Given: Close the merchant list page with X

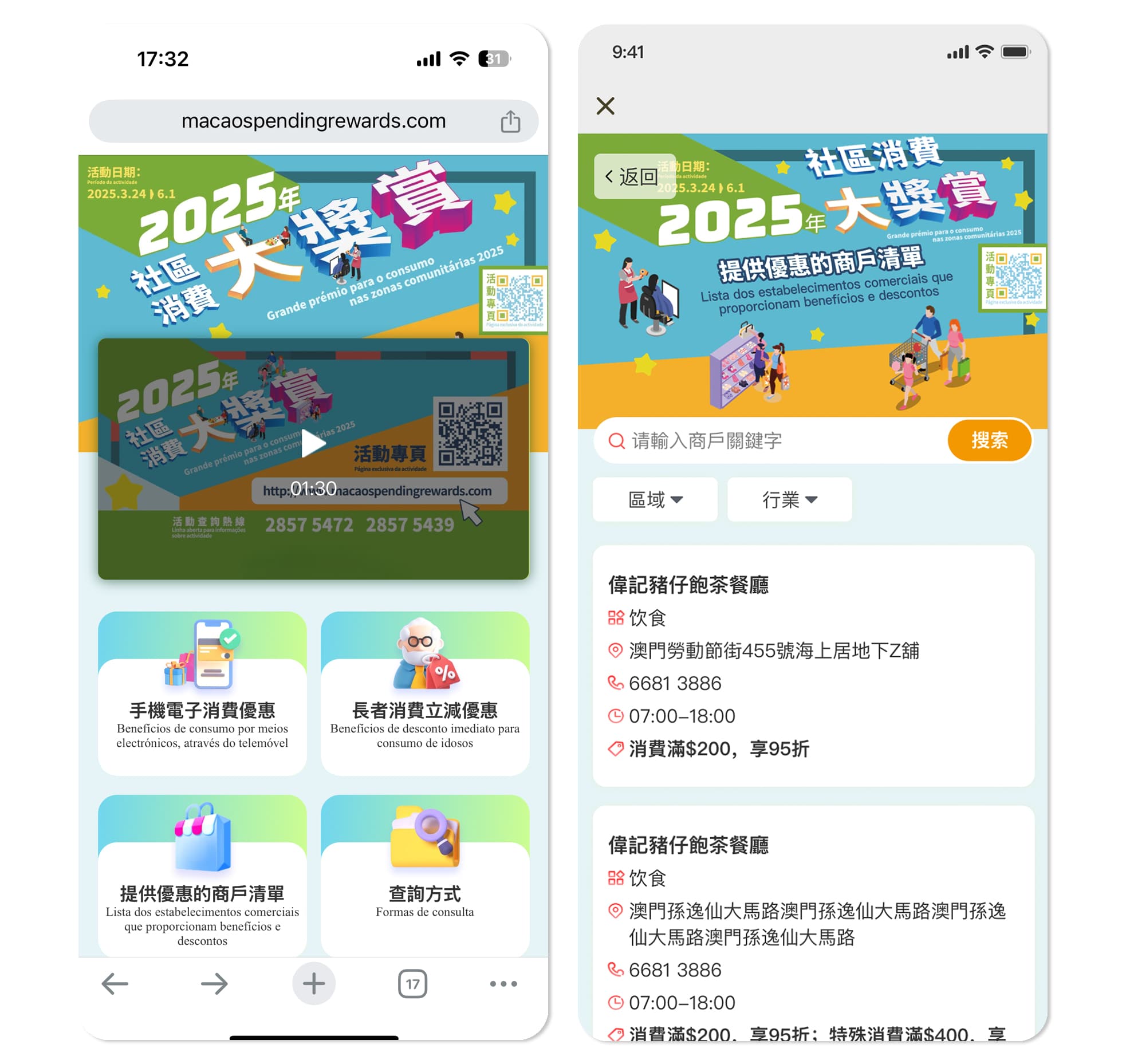Looking at the screenshot, I should 605,106.
